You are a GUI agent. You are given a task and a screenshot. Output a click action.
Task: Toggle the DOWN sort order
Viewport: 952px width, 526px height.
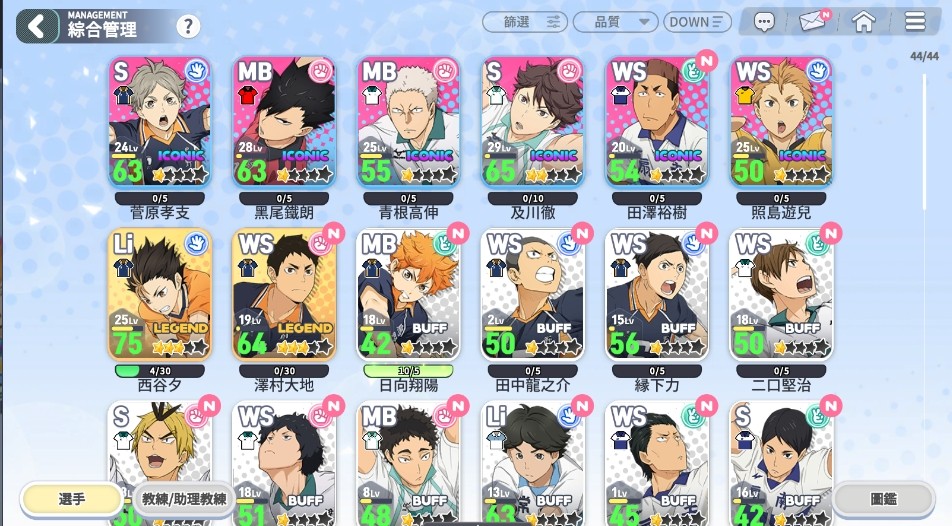(x=699, y=22)
